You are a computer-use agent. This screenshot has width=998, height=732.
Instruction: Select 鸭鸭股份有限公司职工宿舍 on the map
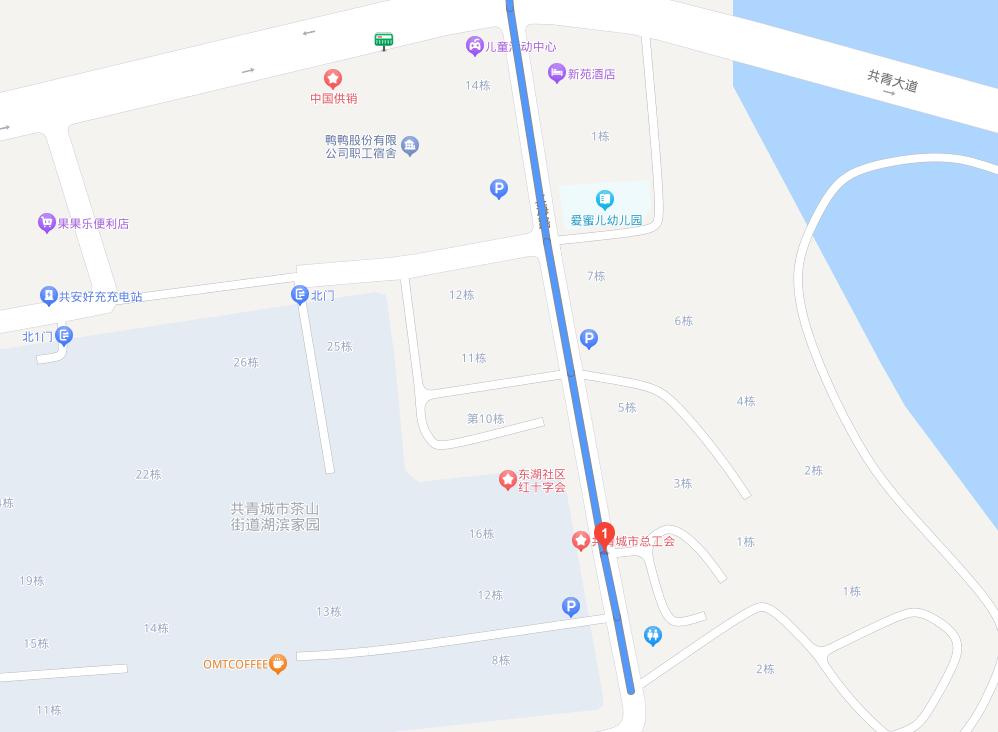point(410,147)
